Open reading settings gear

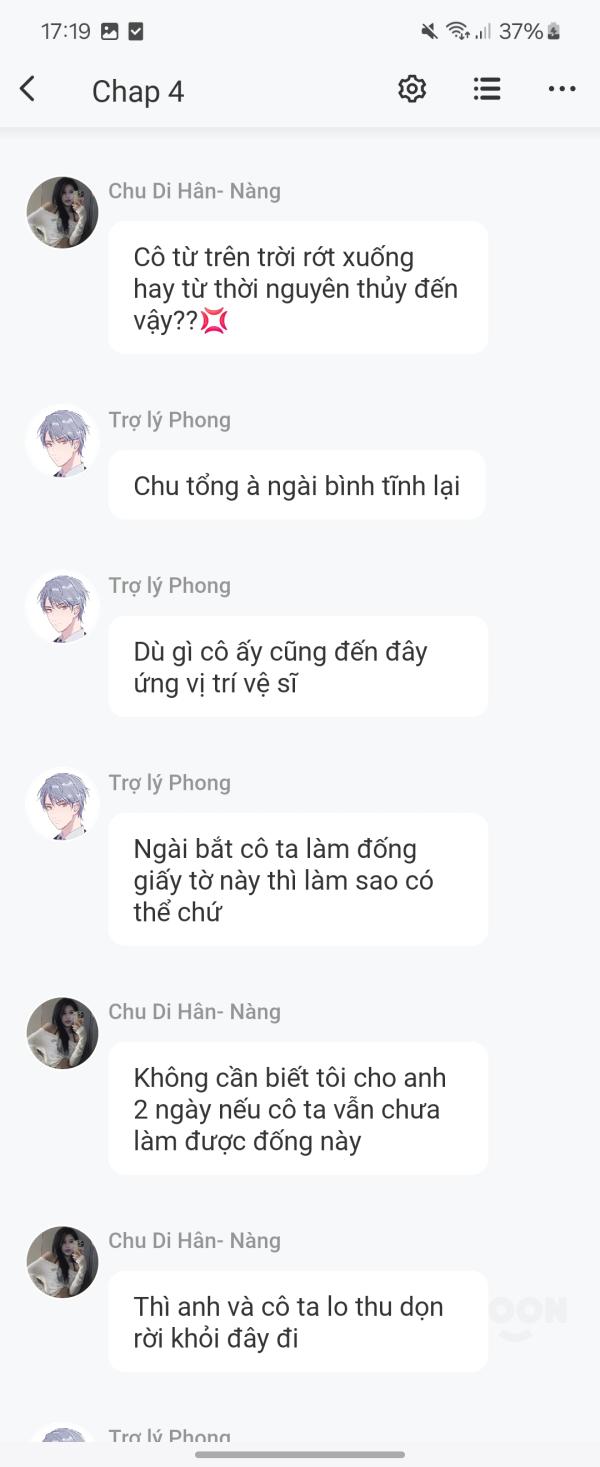412,90
